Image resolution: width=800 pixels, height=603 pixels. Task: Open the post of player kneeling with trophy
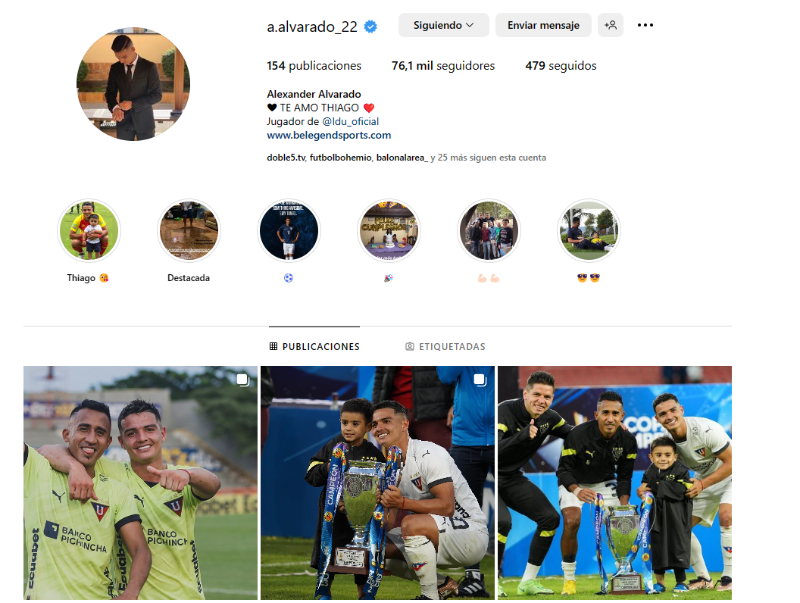click(x=378, y=483)
